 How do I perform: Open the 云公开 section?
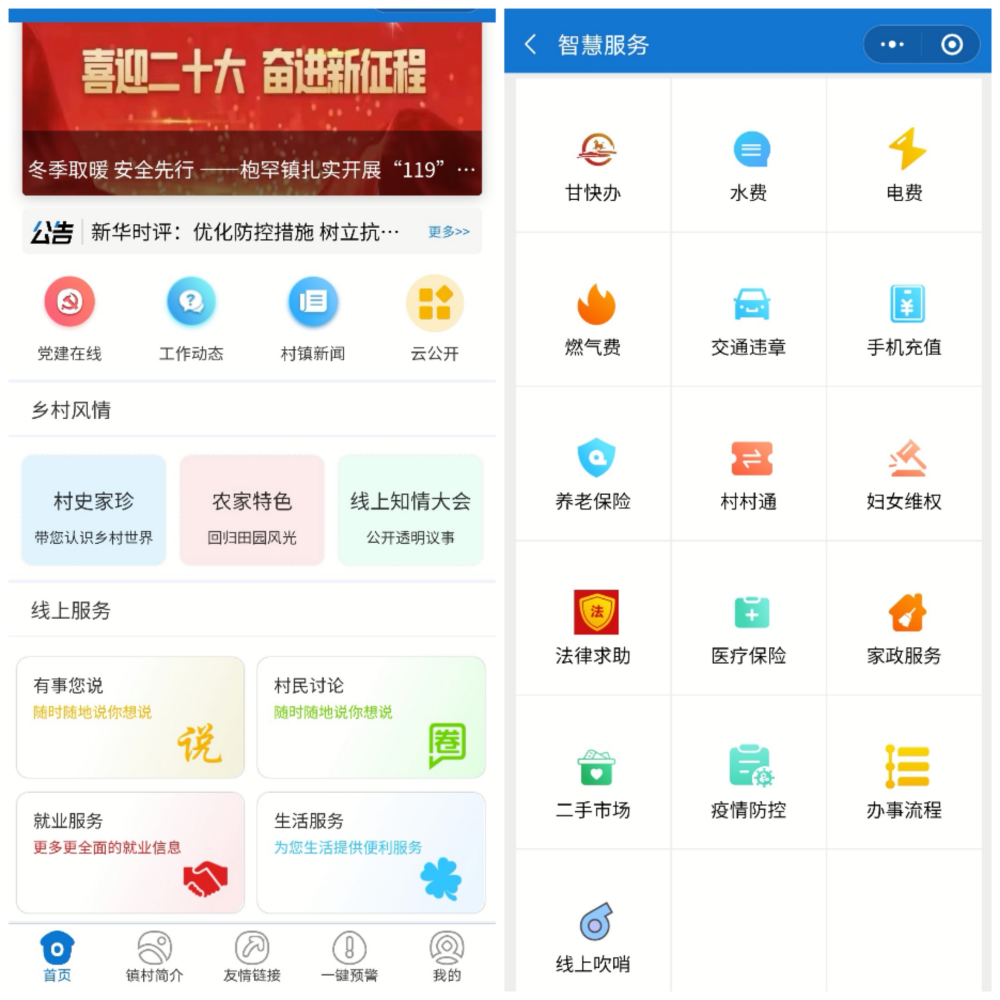[x=434, y=317]
